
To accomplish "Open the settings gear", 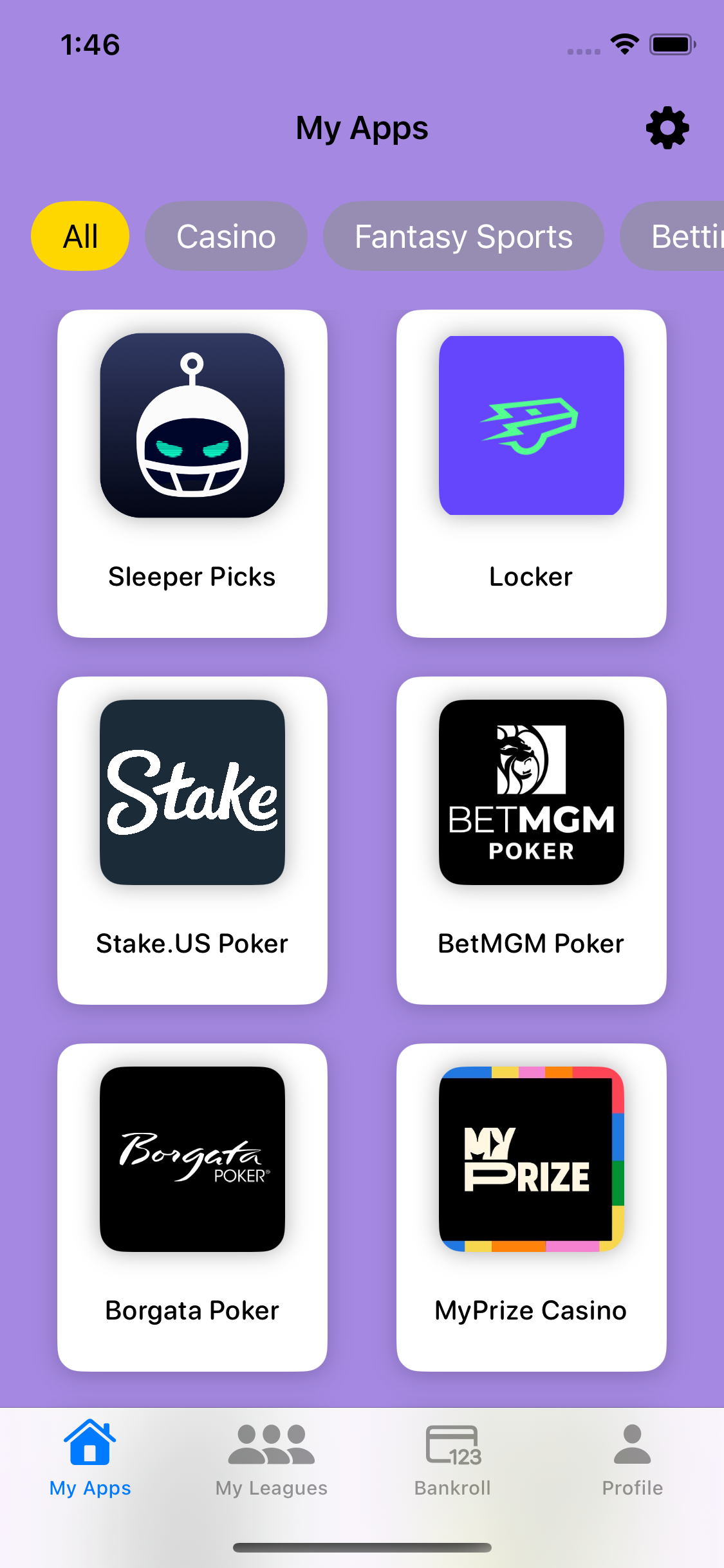I will coord(667,128).
